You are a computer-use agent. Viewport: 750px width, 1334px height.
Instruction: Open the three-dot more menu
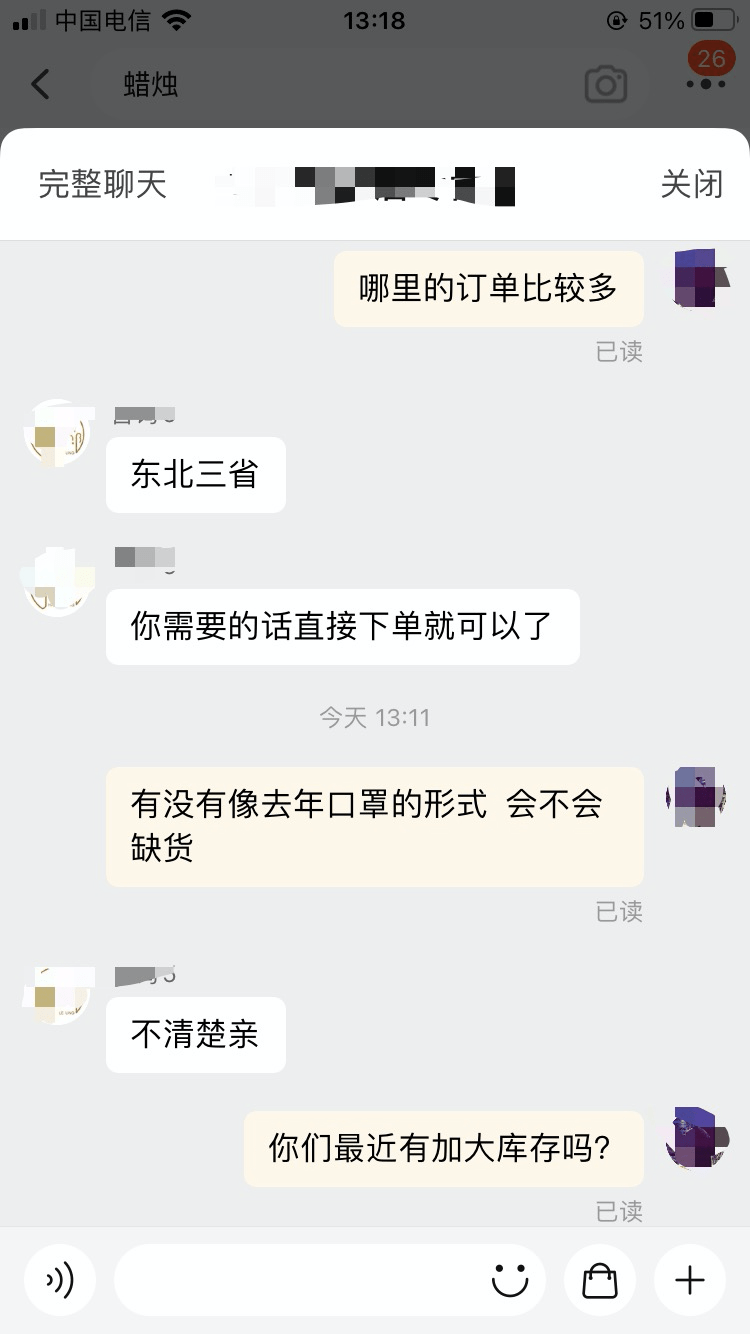pyautogui.click(x=706, y=84)
